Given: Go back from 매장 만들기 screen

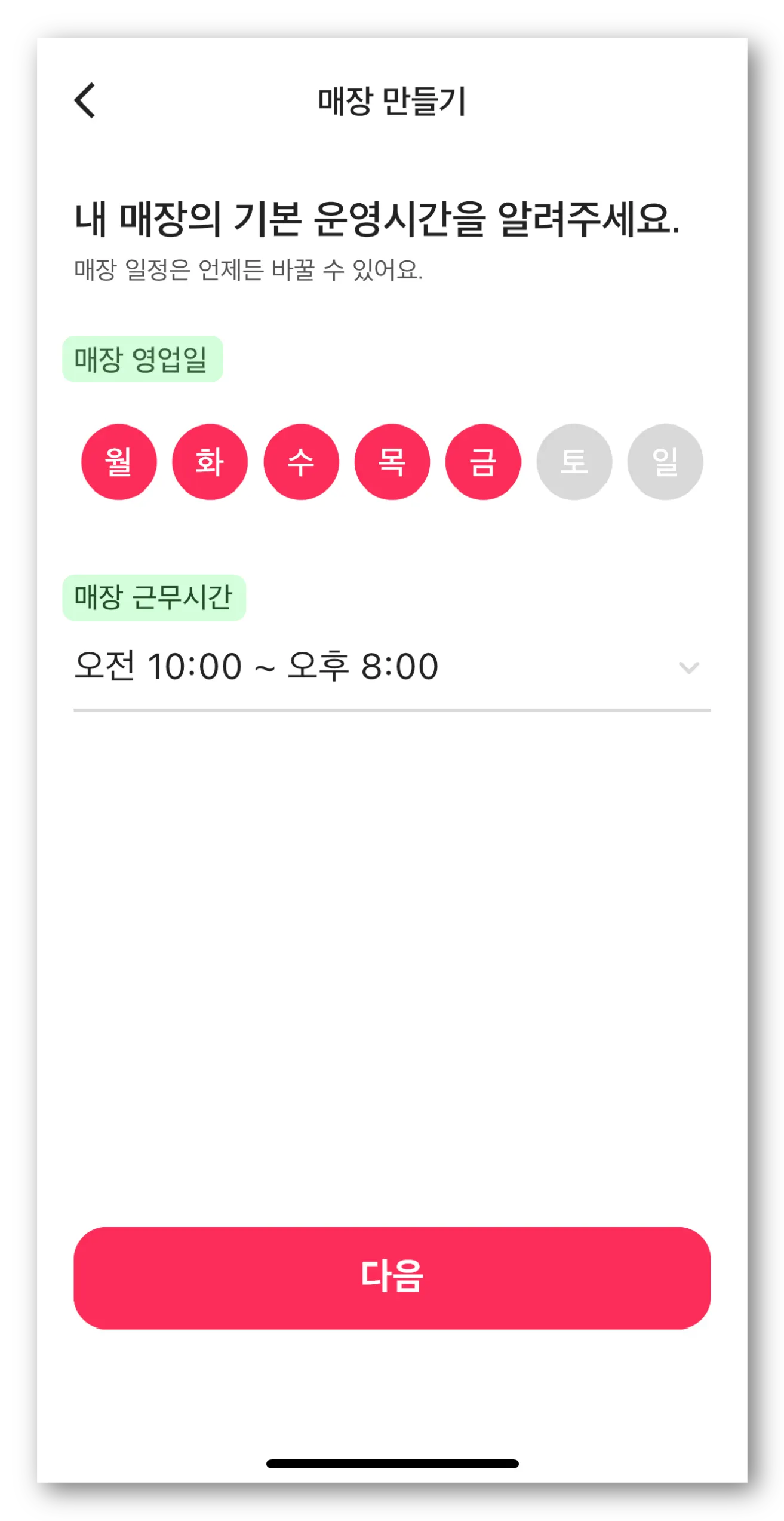Looking at the screenshot, I should tap(85, 100).
